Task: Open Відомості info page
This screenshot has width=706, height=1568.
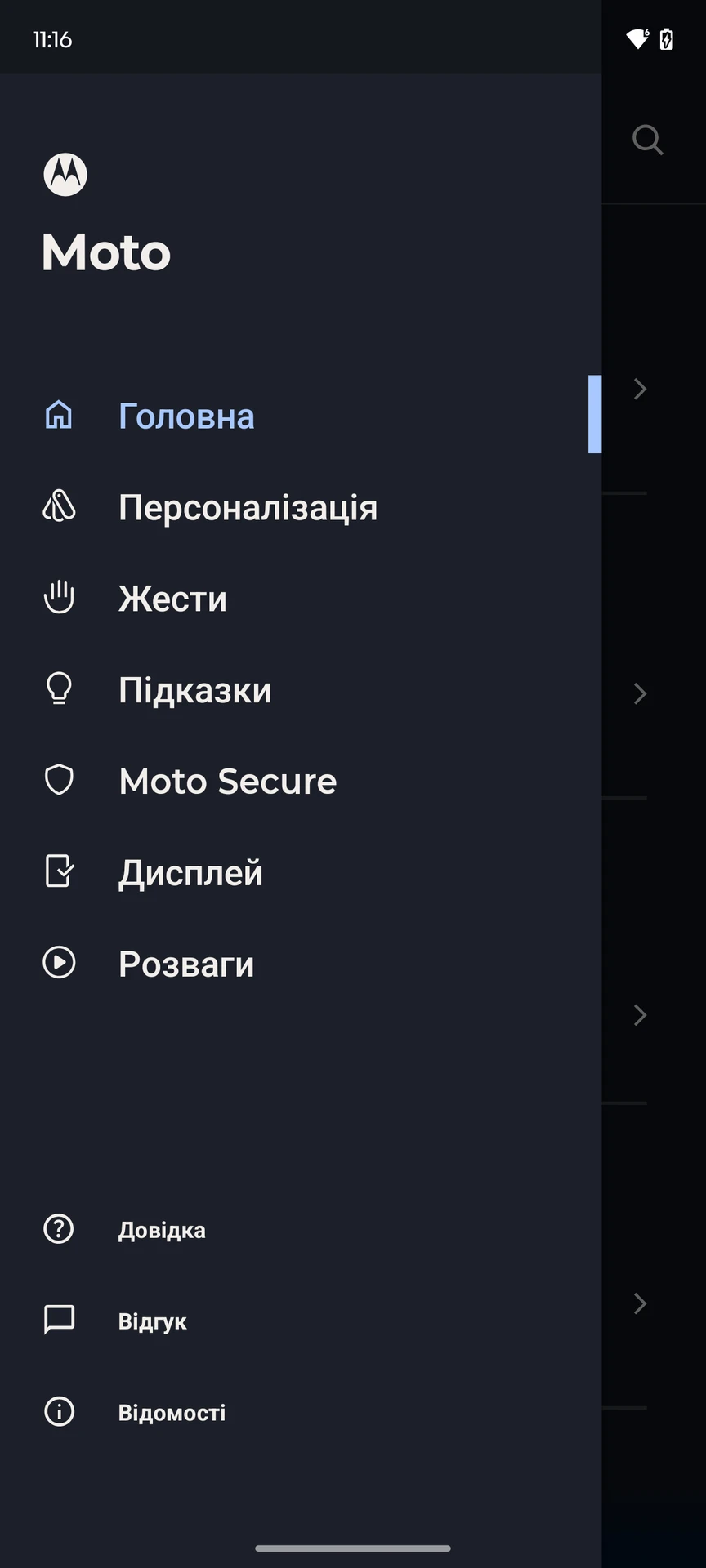Action: point(301,1412)
